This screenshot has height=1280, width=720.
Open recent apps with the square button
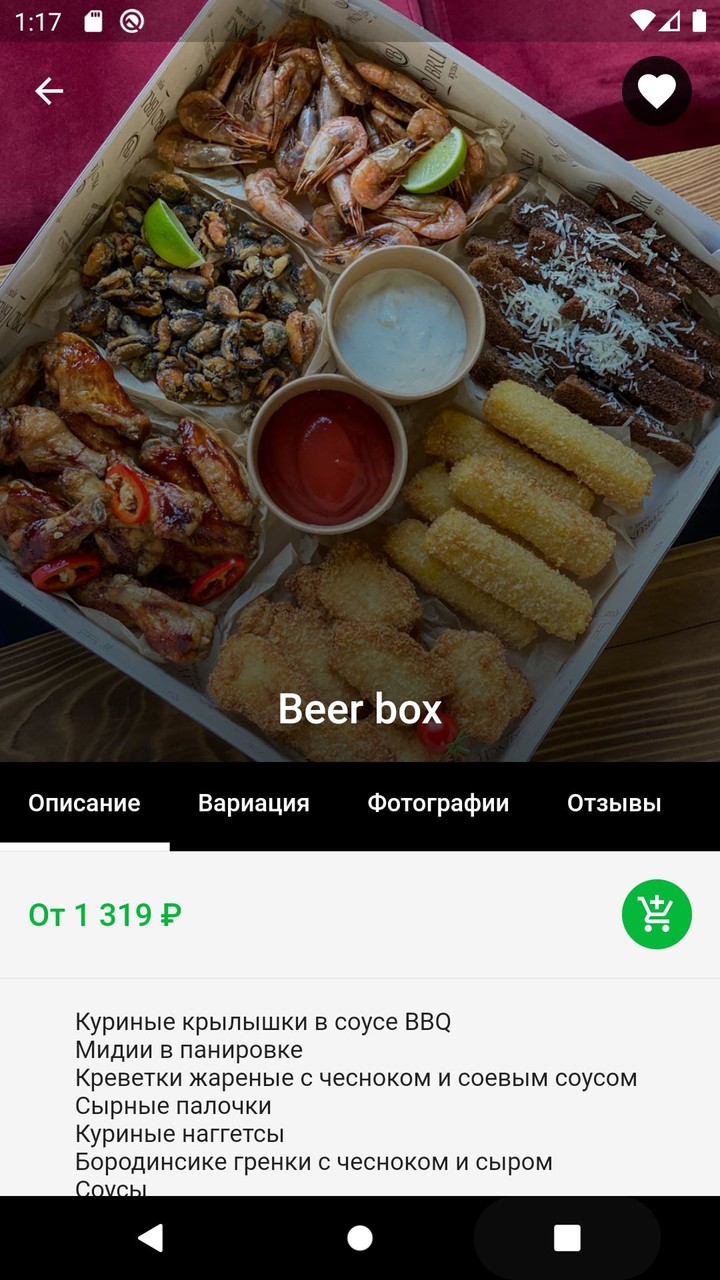566,1238
